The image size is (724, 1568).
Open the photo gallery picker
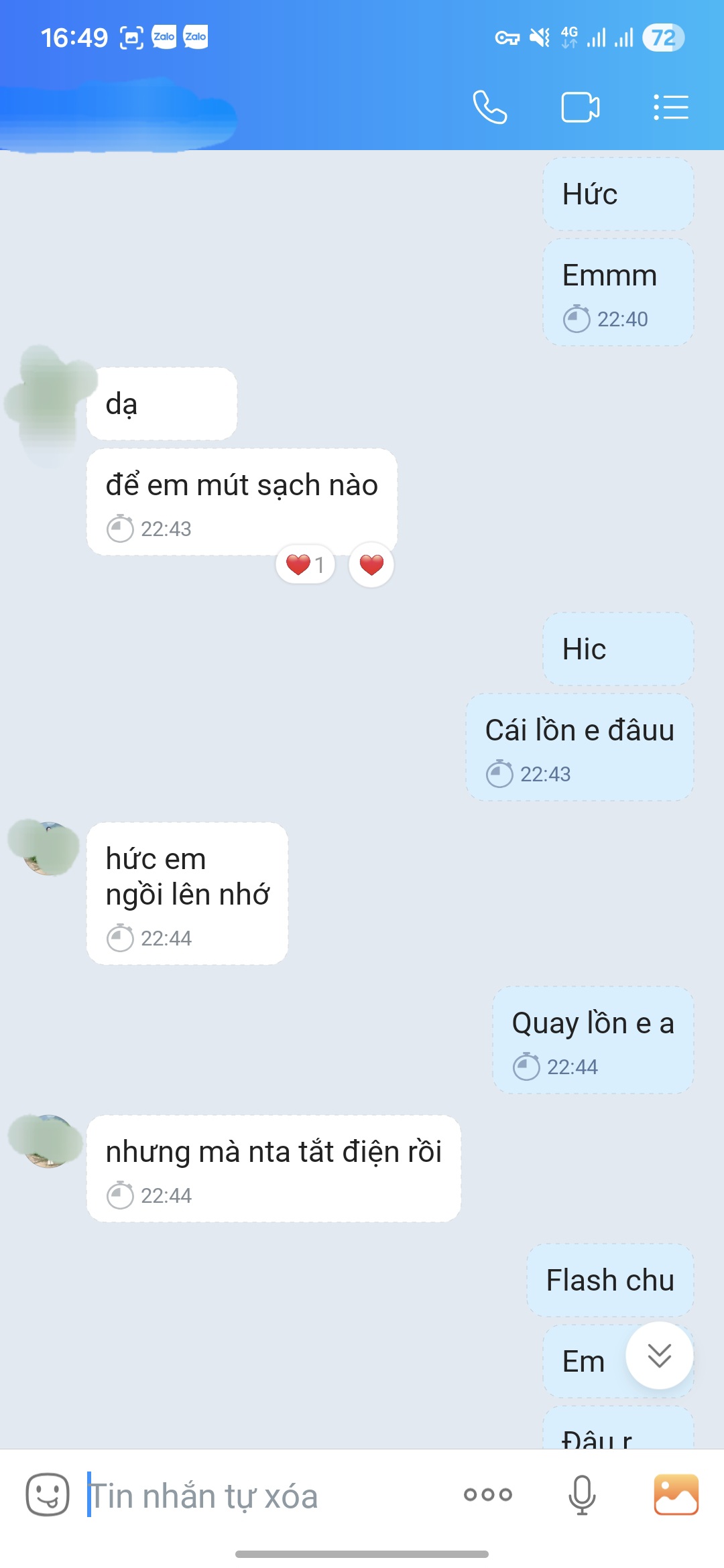(x=676, y=1494)
